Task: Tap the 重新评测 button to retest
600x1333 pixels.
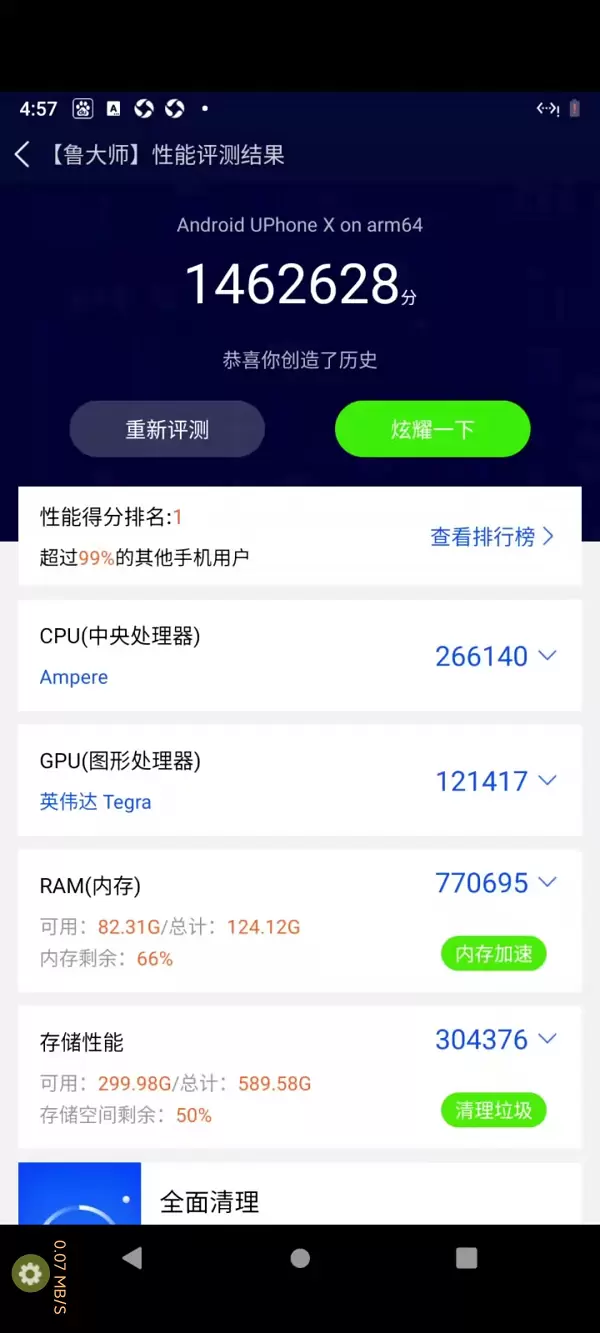Action: (167, 430)
